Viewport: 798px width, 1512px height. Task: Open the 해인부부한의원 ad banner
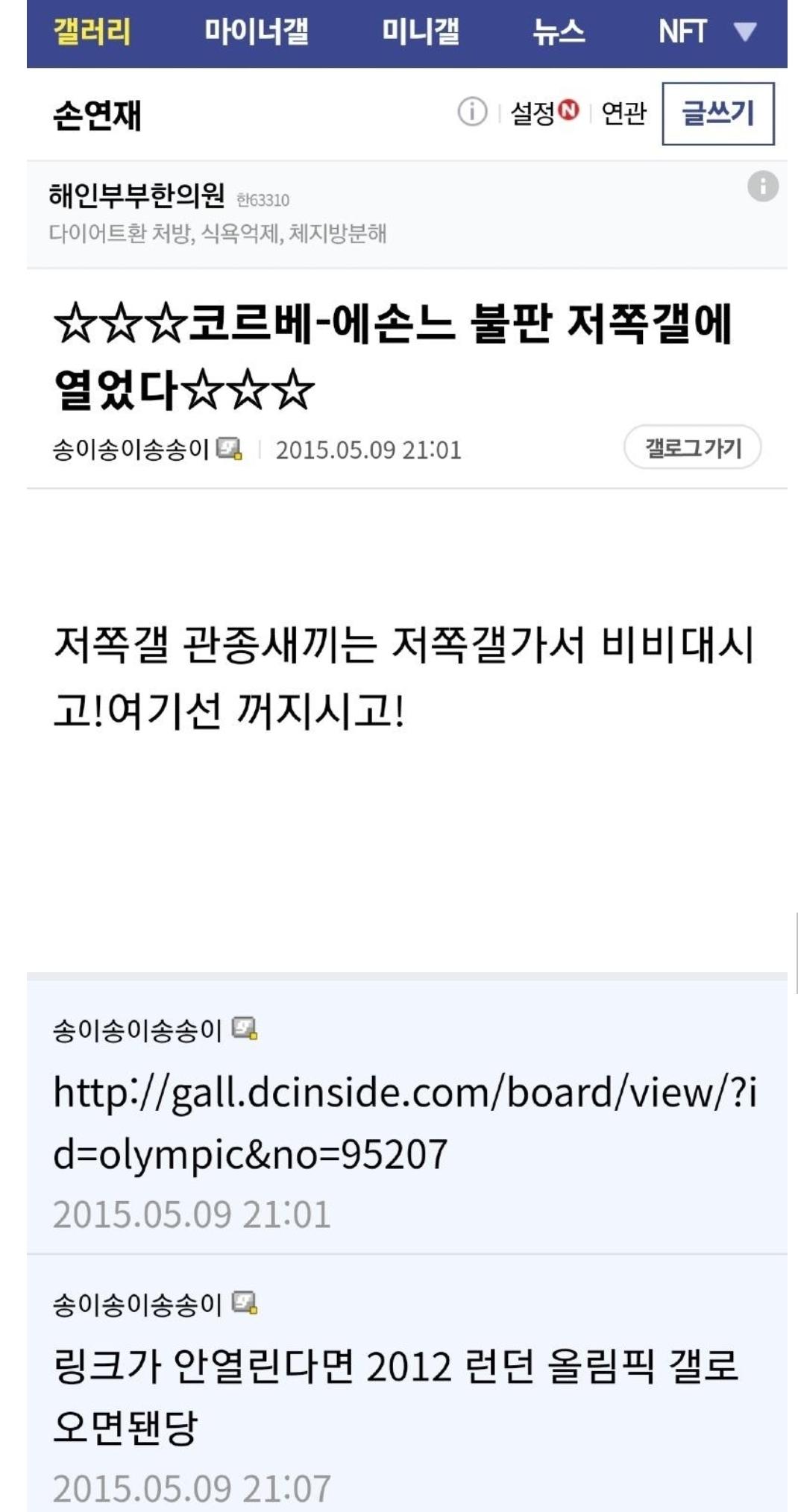pyautogui.click(x=216, y=214)
